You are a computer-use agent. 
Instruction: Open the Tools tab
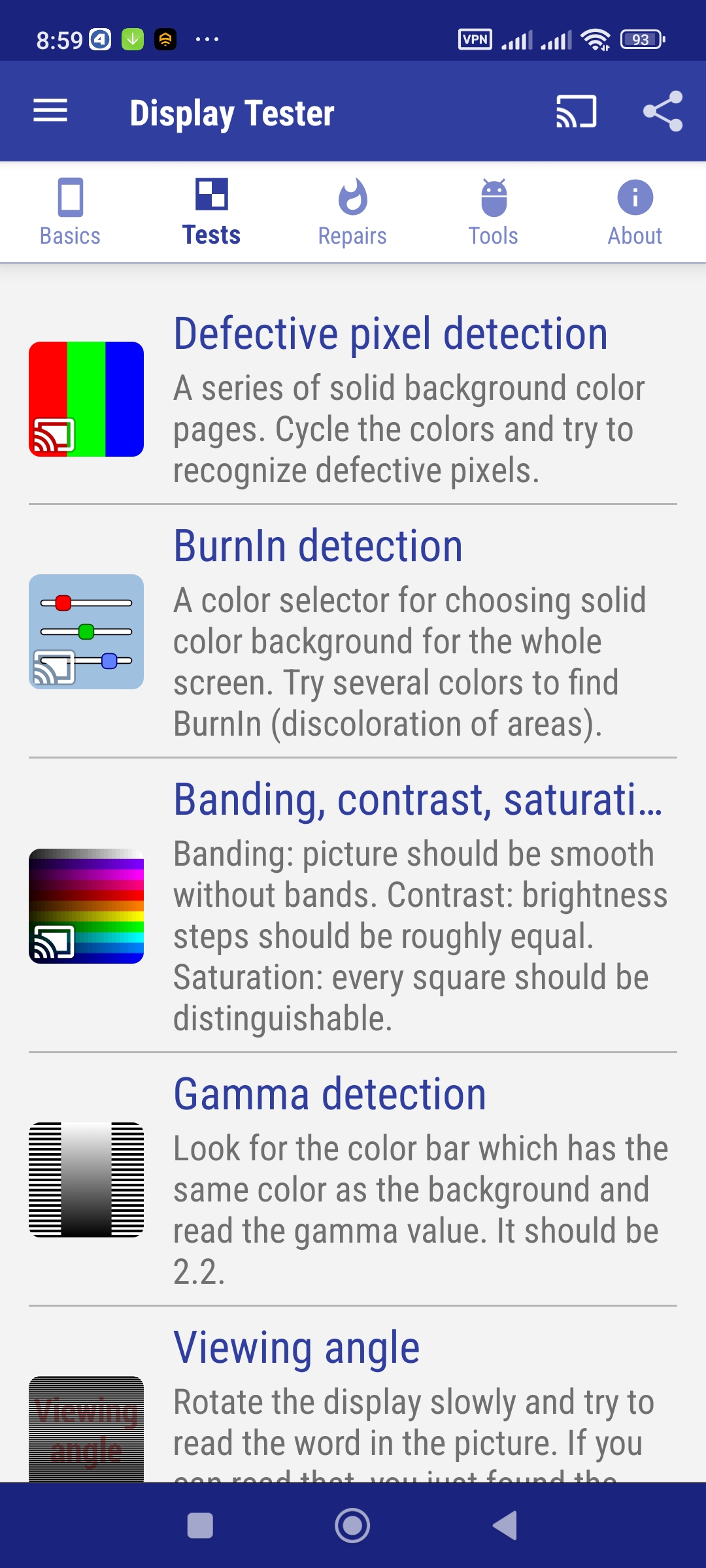pos(494,212)
